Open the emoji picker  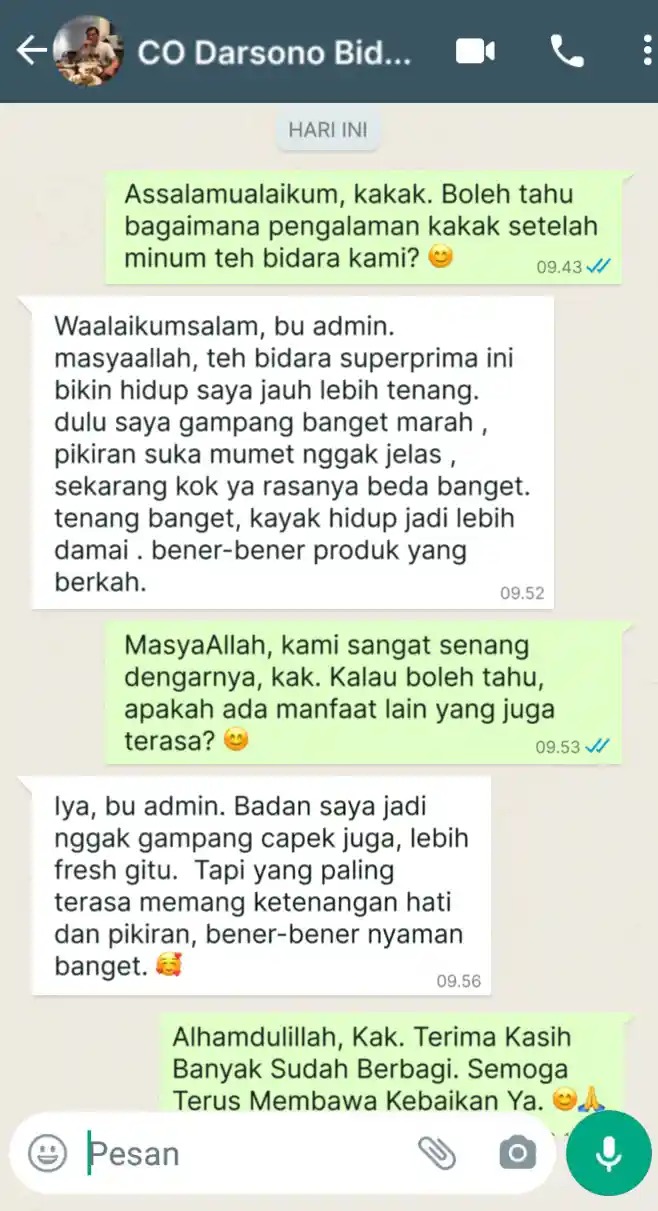pos(47,1153)
